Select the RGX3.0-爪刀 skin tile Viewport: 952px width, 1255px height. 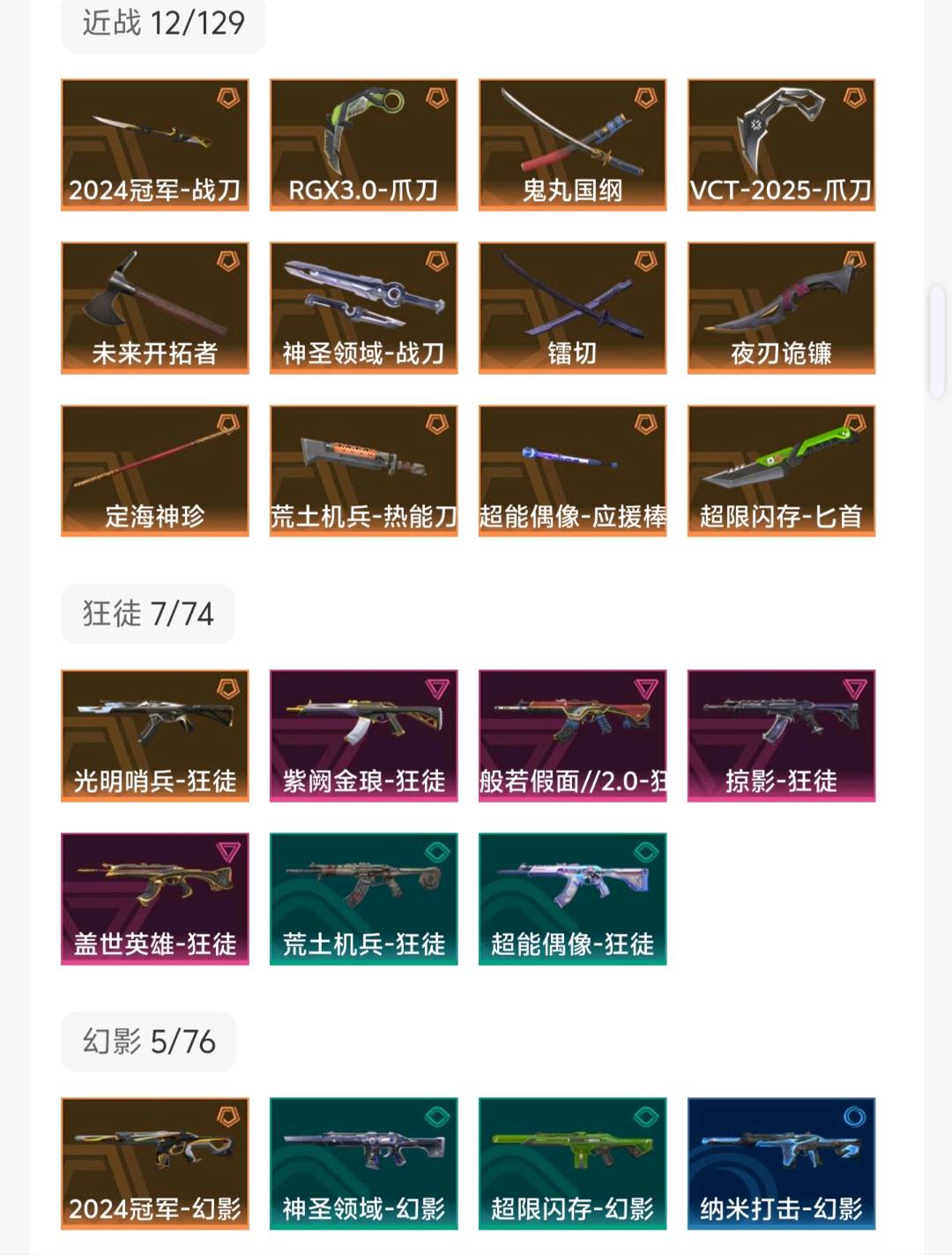[x=363, y=145]
